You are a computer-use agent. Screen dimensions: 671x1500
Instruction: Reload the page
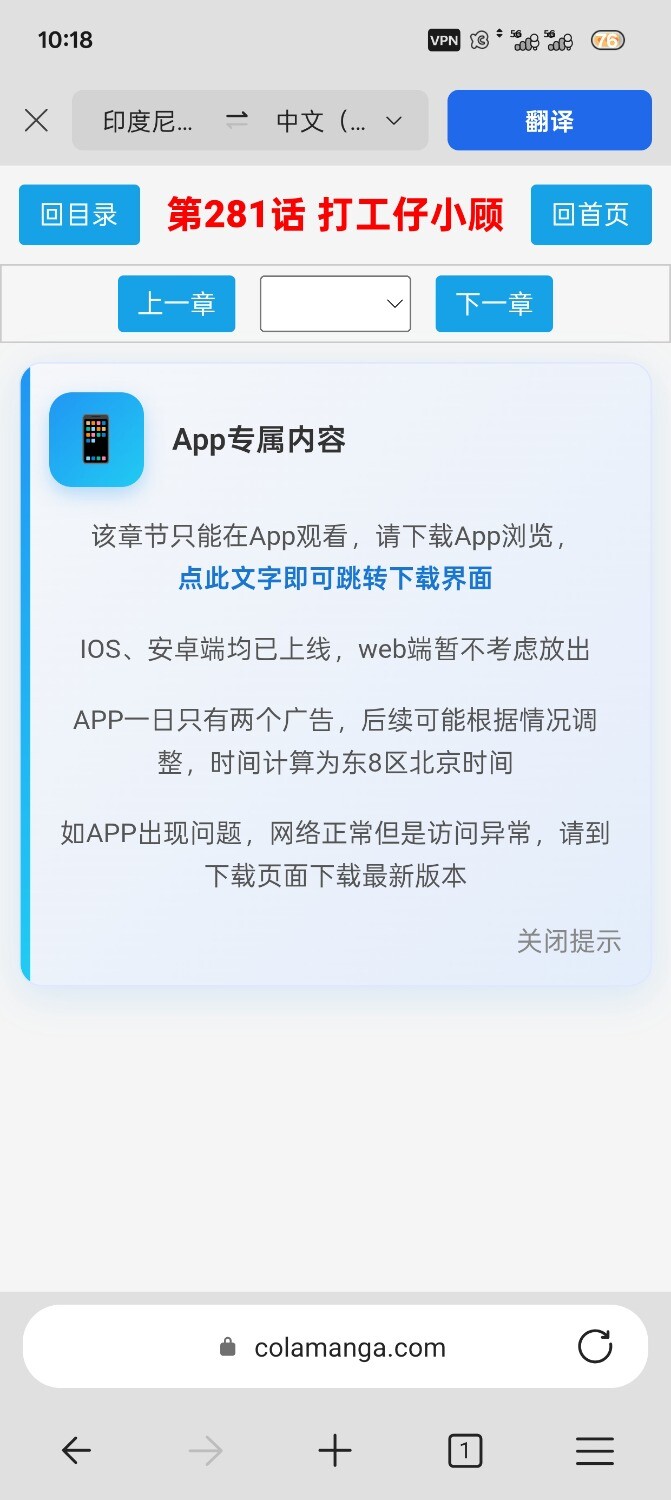coord(595,1347)
